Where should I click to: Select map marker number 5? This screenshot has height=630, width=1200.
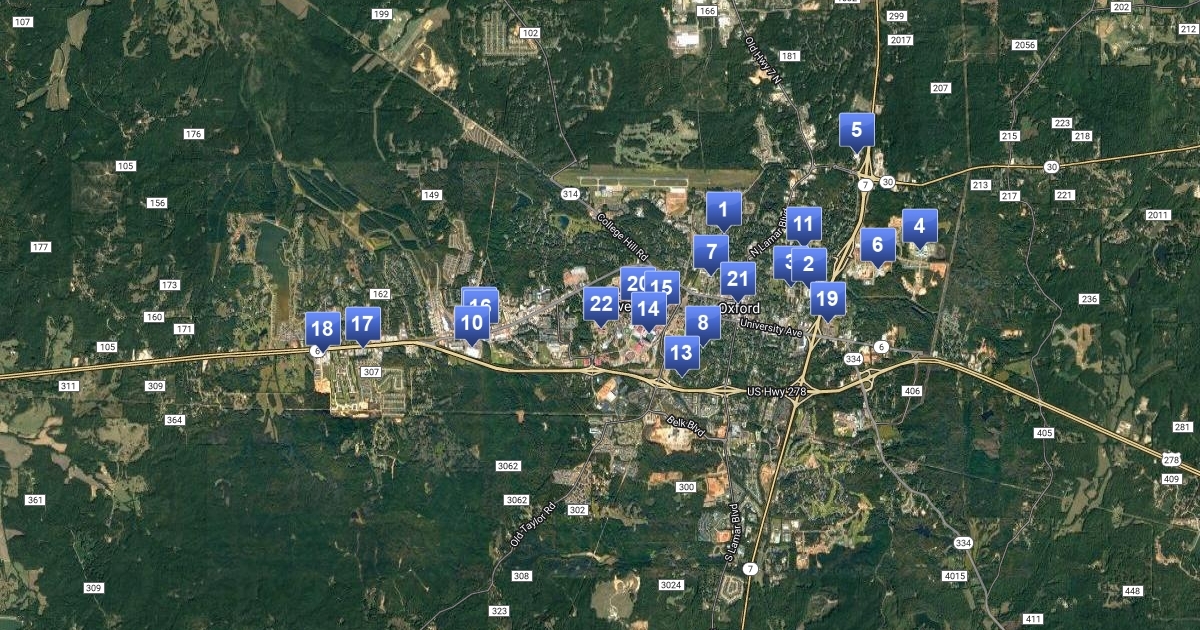tap(857, 130)
